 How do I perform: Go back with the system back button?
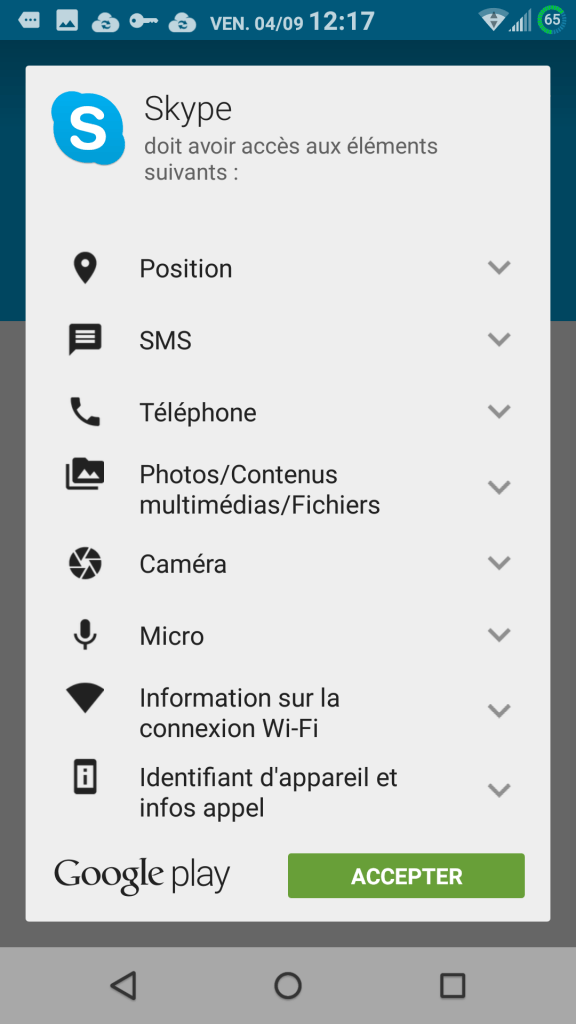123,985
